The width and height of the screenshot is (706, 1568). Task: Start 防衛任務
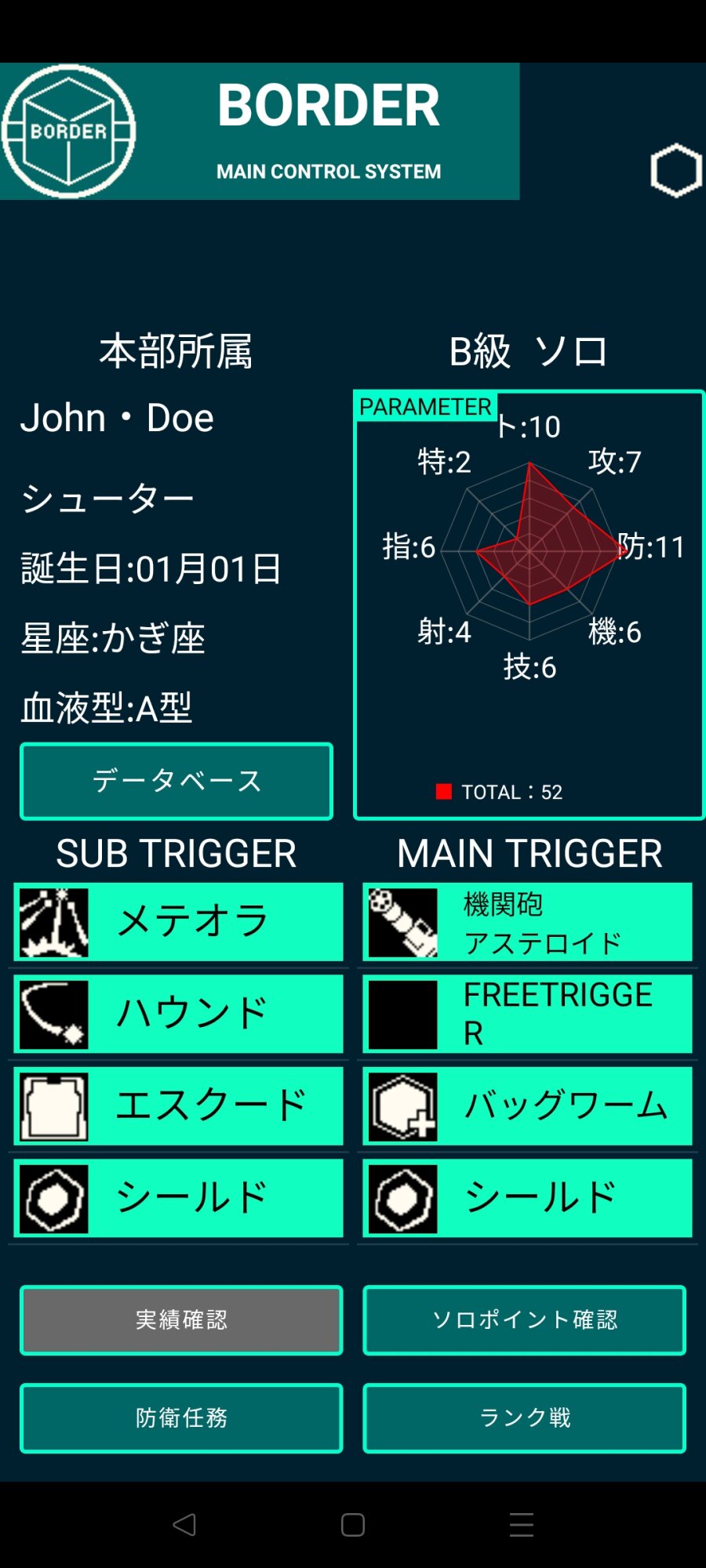pyautogui.click(x=181, y=1418)
